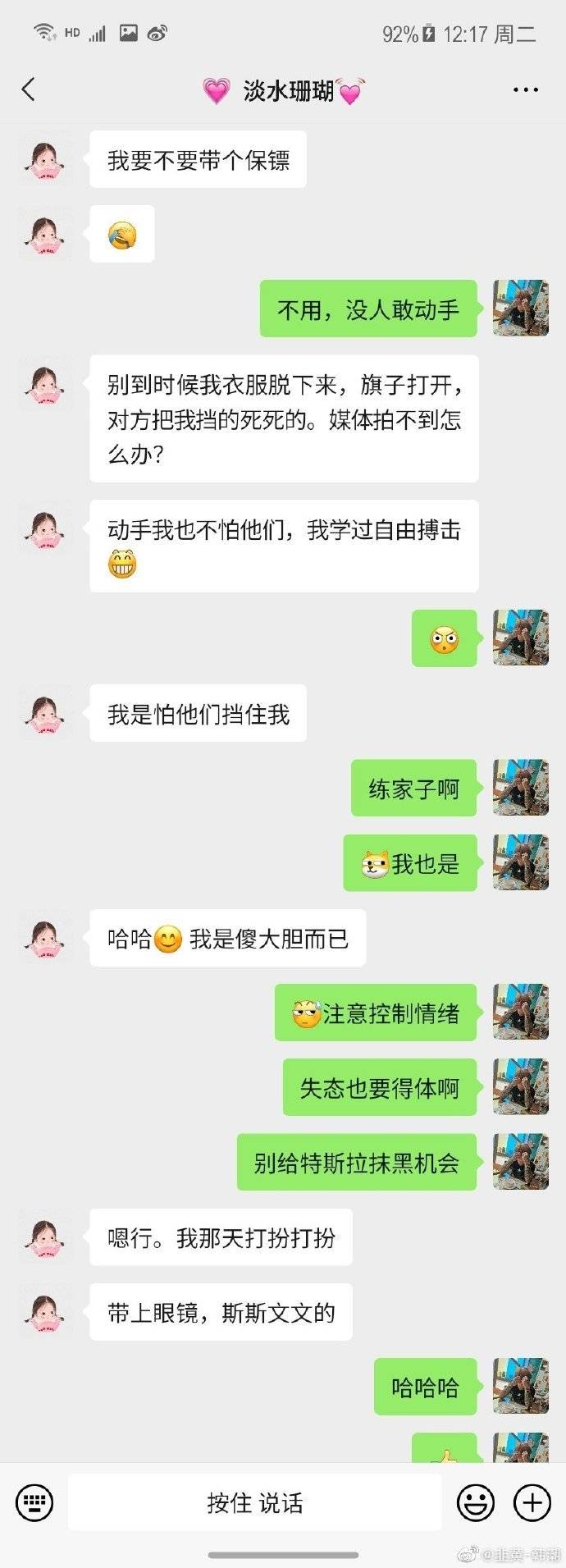Tap own avatar beside 别给特斯拉抹黑机会
The image size is (566, 1568).
(x=520, y=1162)
